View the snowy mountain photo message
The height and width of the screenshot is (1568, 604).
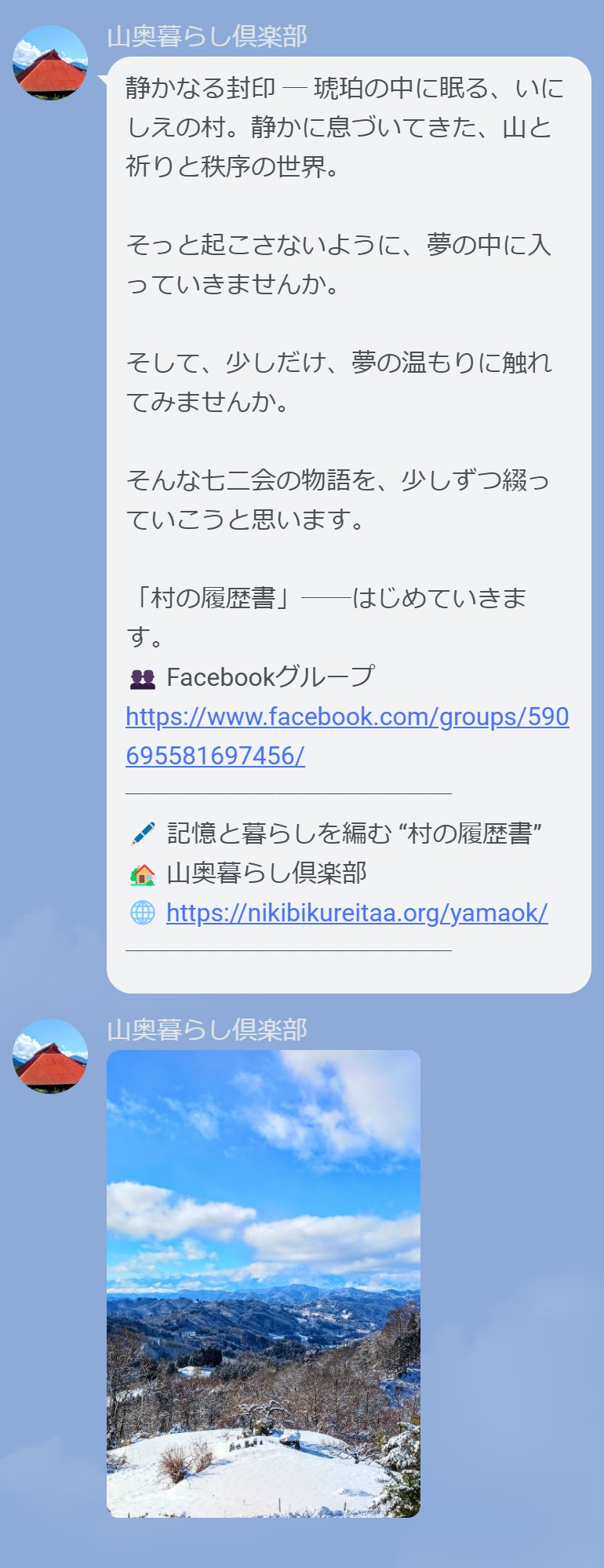point(264,1284)
